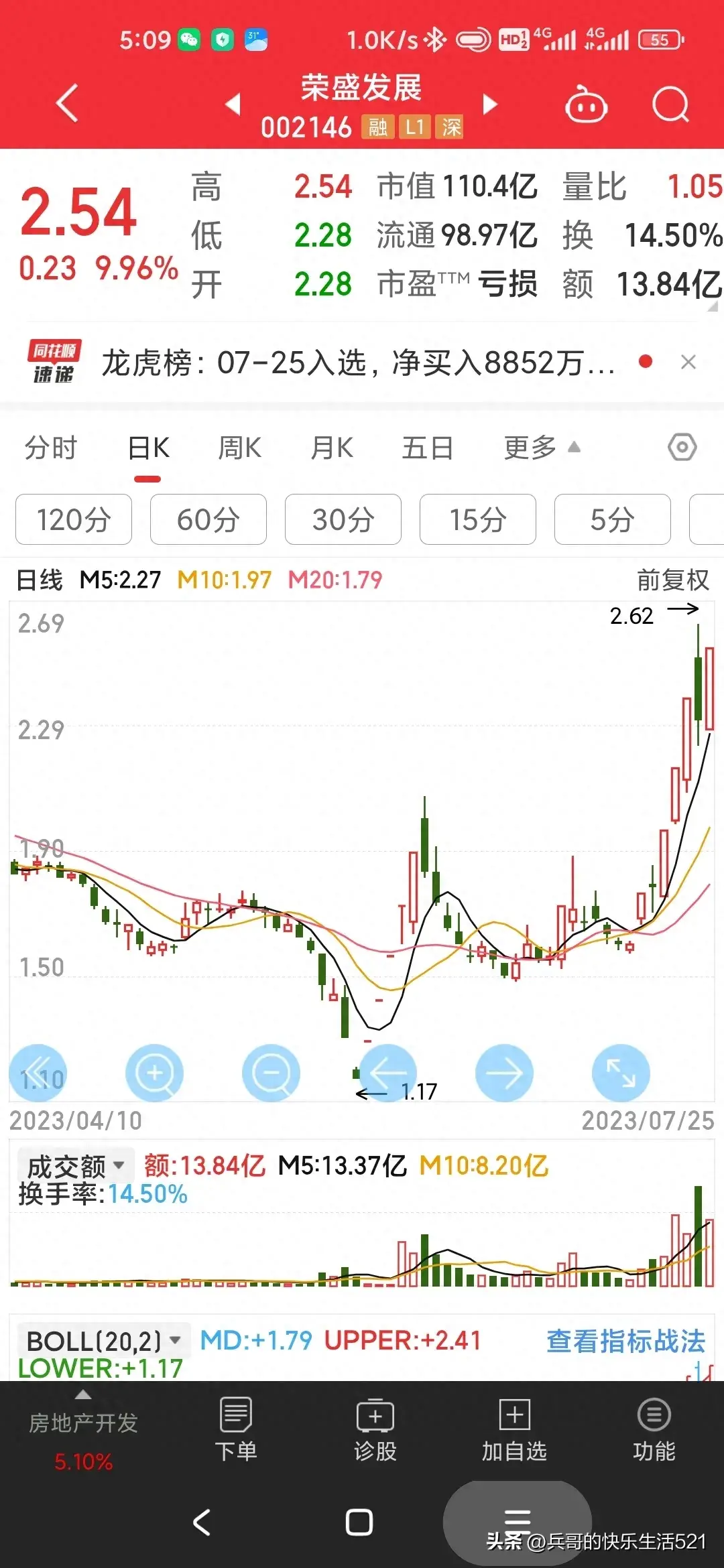This screenshot has width=724, height=1568.
Task: Select the 周K chart tab
Action: point(240,448)
